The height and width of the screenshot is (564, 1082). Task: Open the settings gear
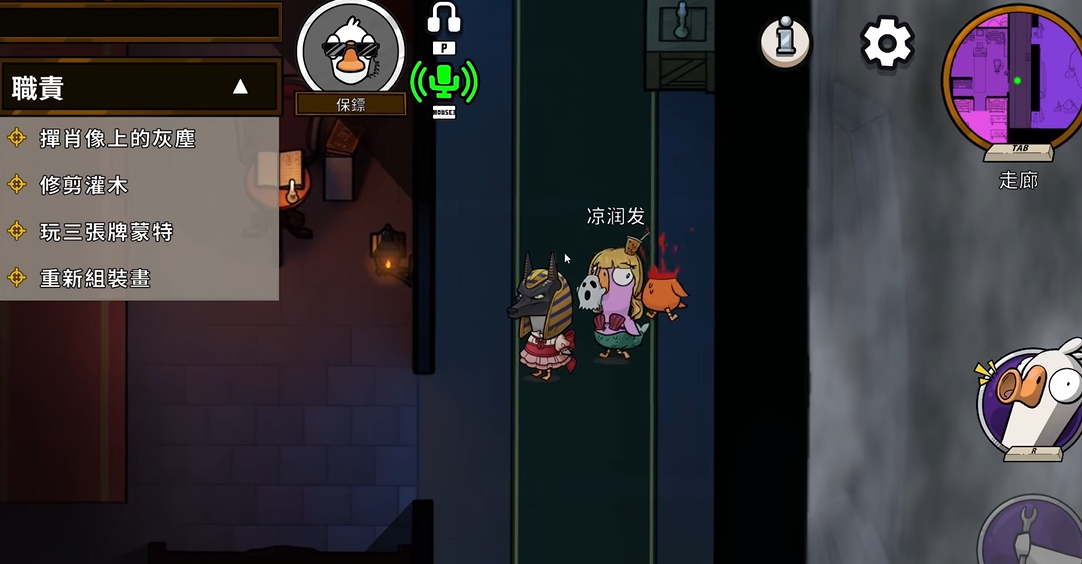click(888, 45)
